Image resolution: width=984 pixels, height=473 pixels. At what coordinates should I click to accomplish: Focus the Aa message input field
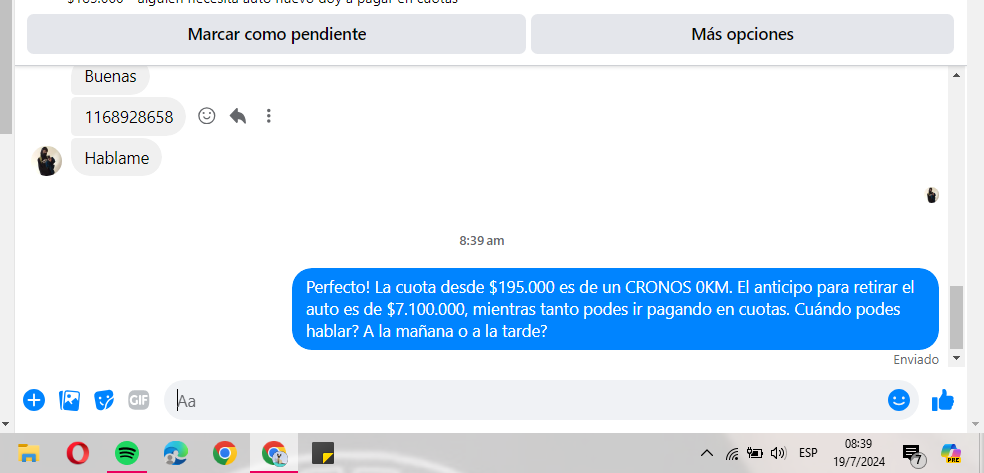pyautogui.click(x=520, y=400)
